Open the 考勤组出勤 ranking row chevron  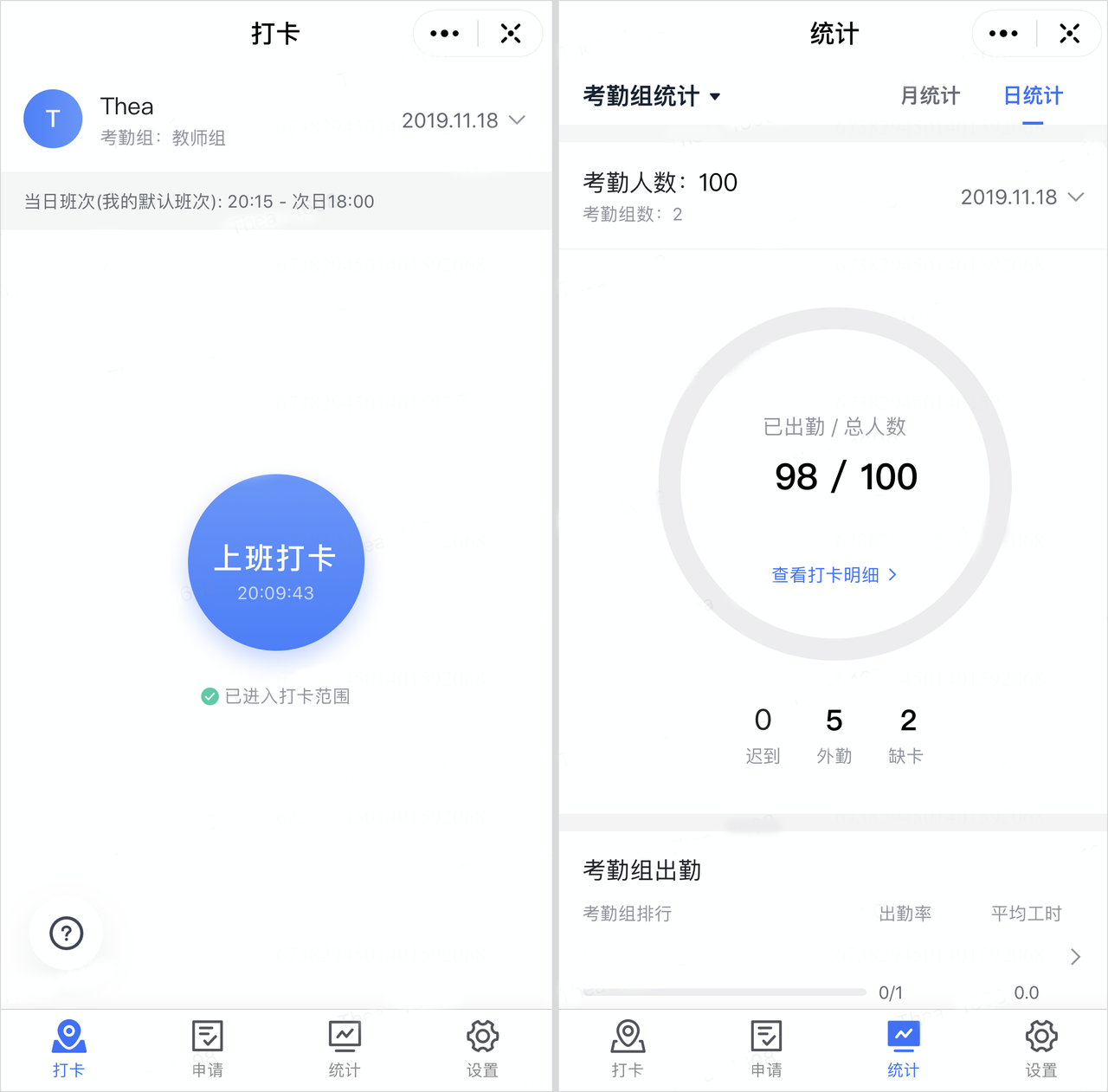coord(1075,957)
